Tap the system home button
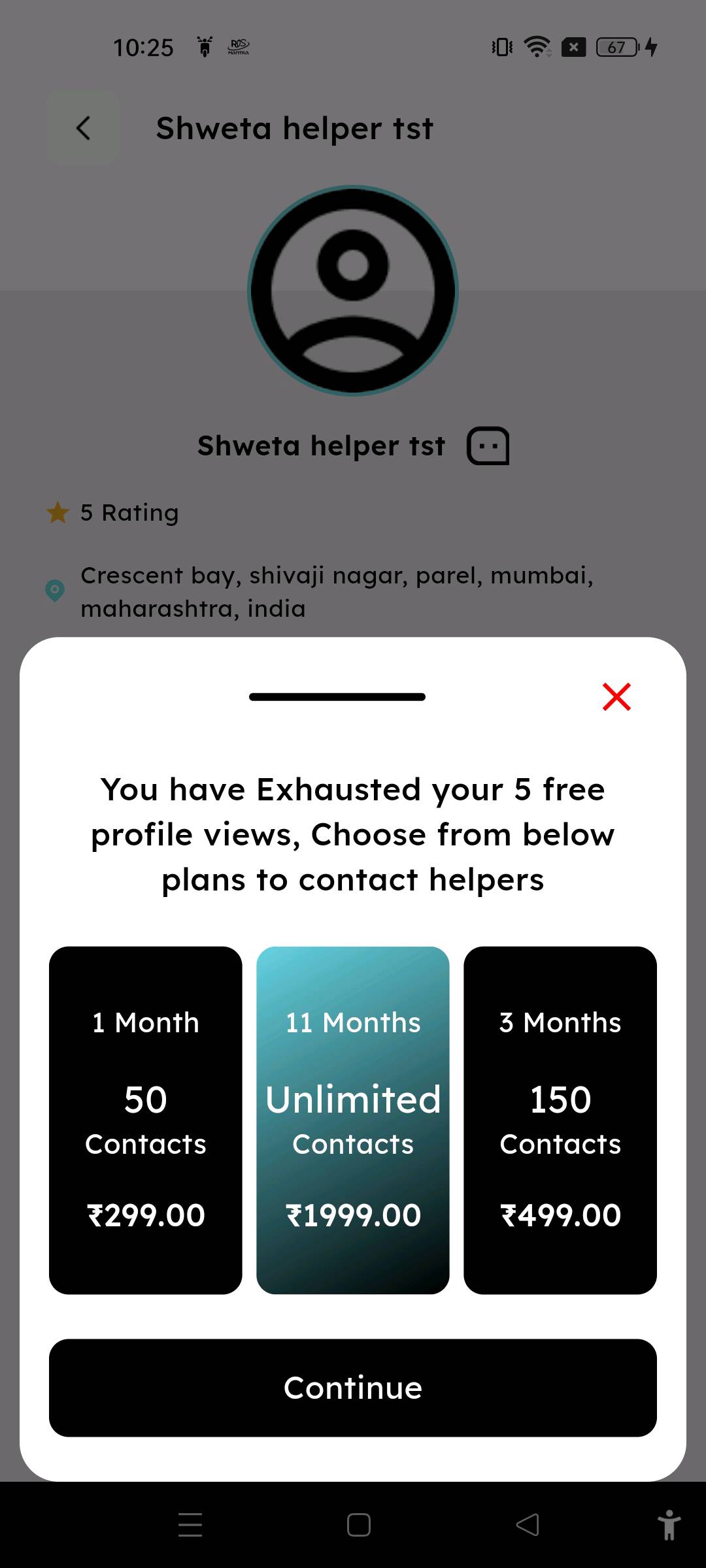The width and height of the screenshot is (706, 1568). [359, 1525]
